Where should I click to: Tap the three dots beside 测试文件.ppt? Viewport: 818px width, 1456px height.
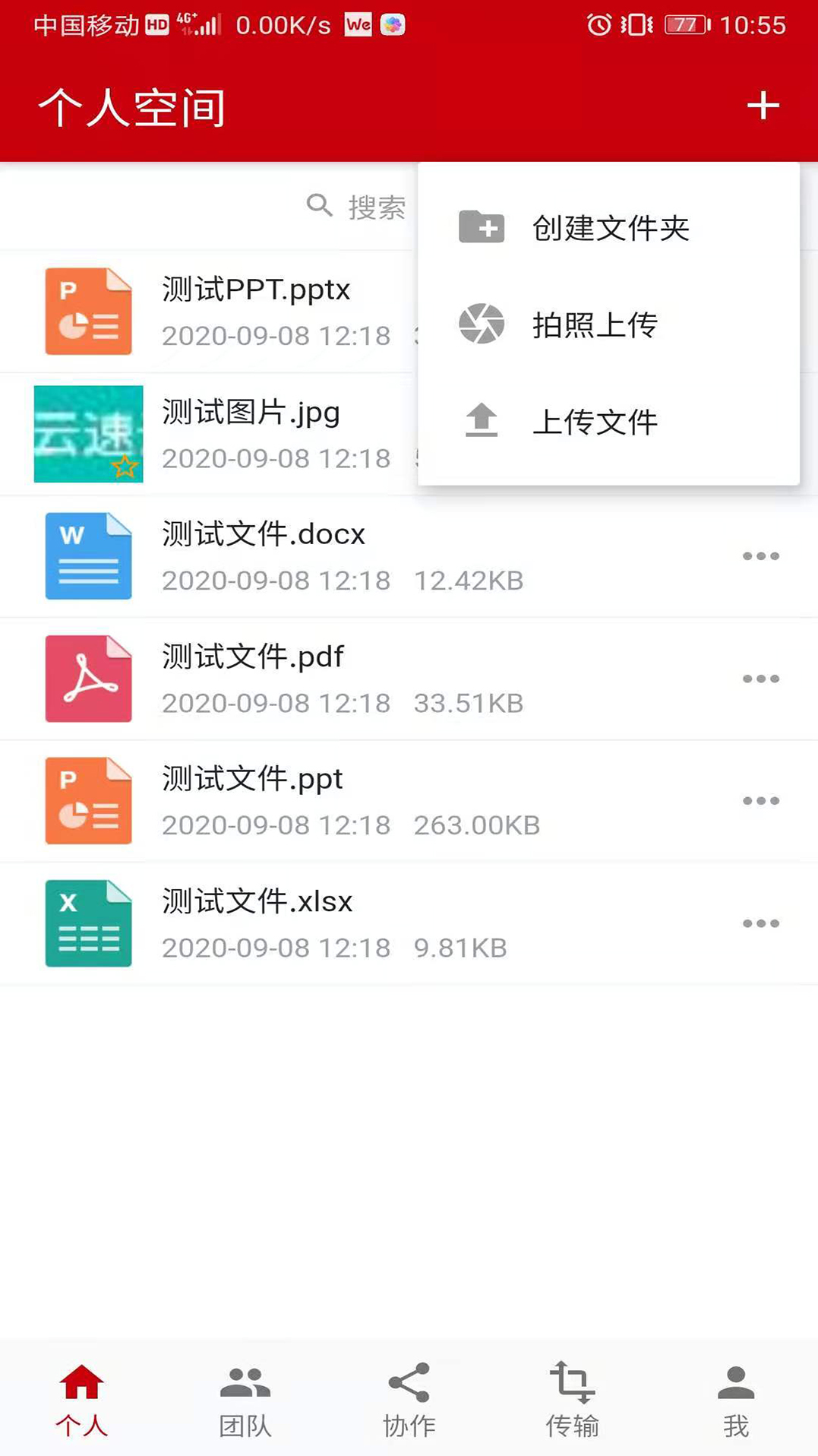click(x=761, y=801)
